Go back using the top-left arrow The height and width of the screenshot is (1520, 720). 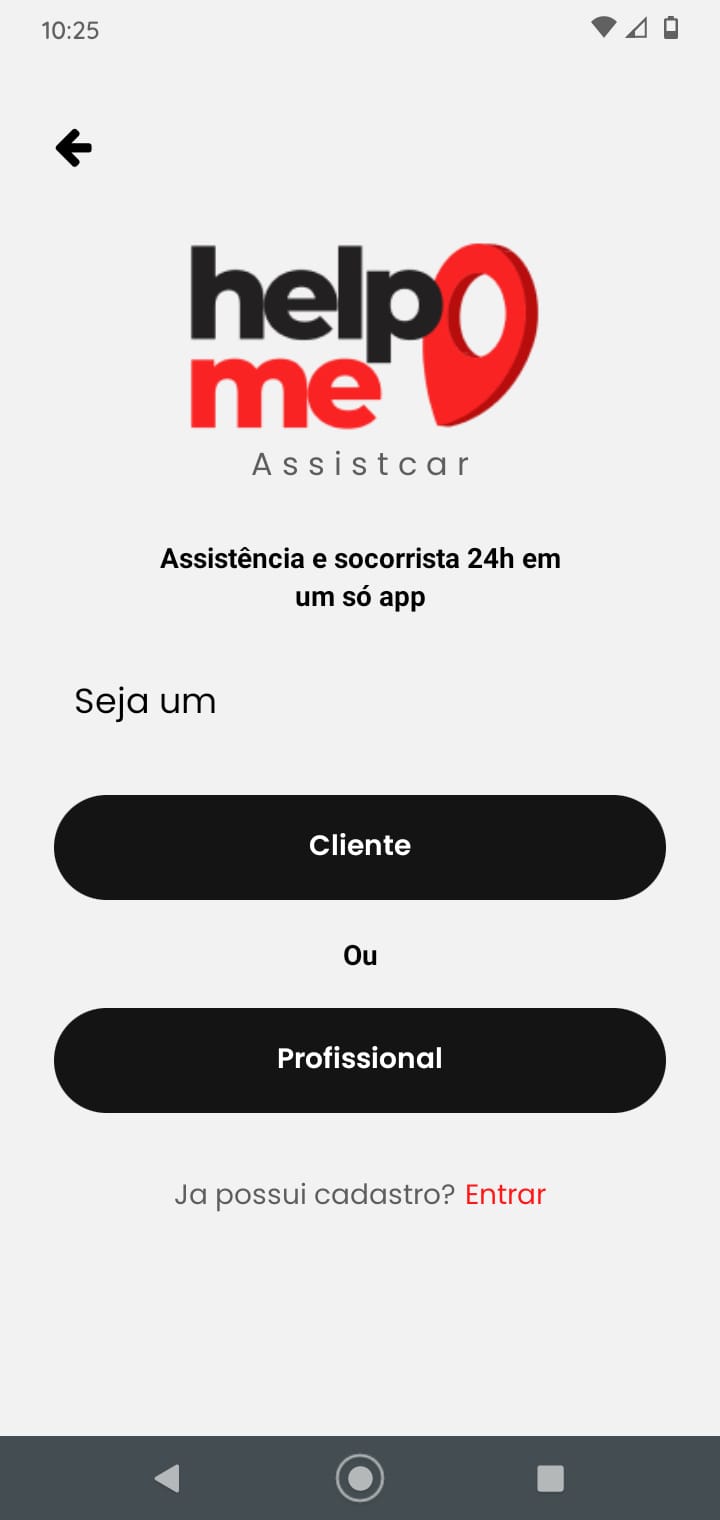[74, 148]
